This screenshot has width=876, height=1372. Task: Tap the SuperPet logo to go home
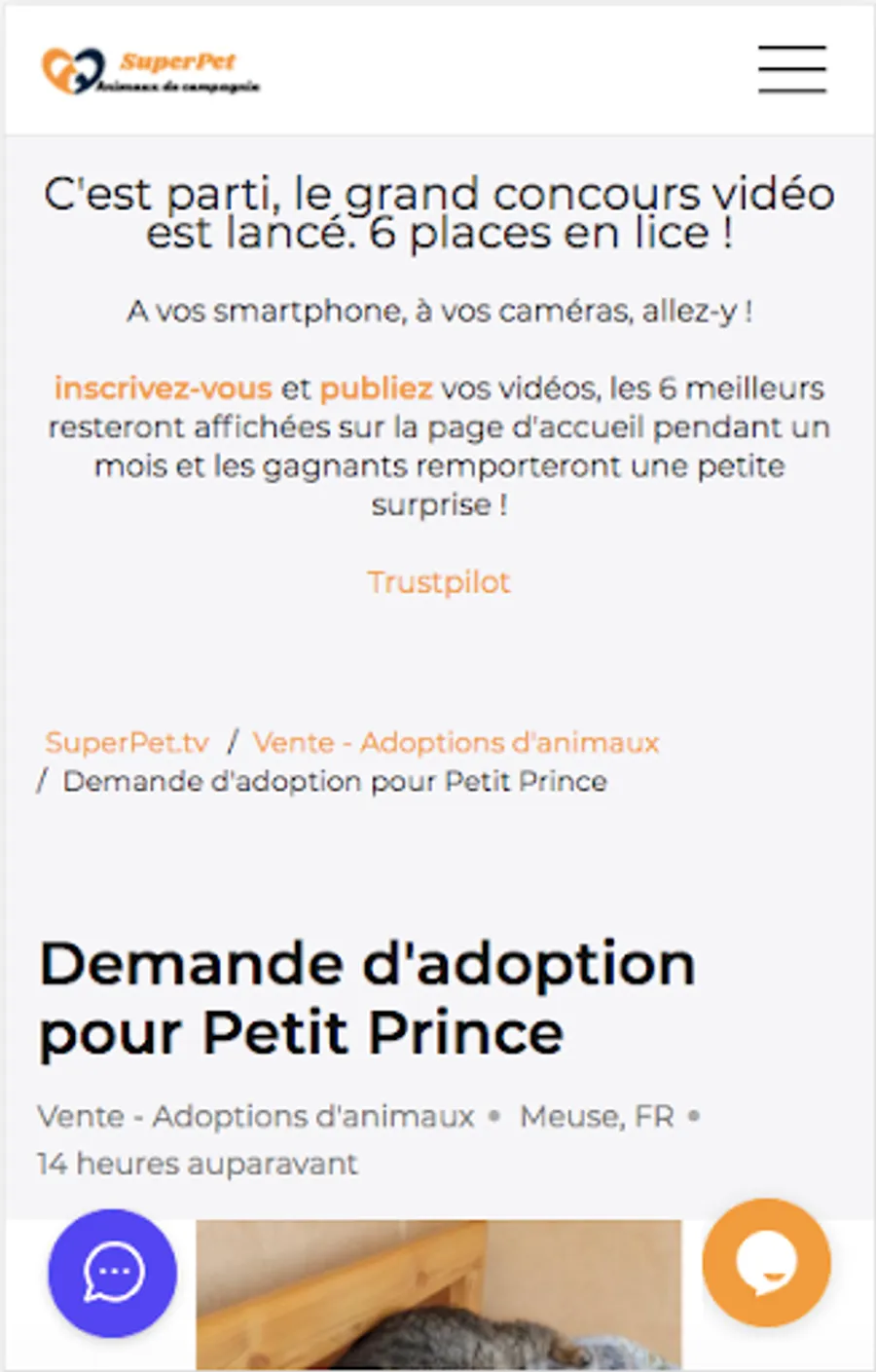(151, 71)
